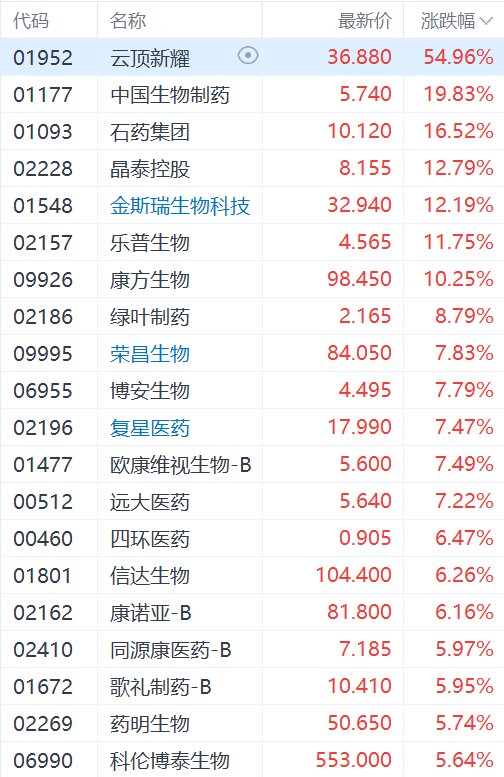This screenshot has height=777, width=504.
Task: Open the 远大医药 row
Action: (252, 501)
